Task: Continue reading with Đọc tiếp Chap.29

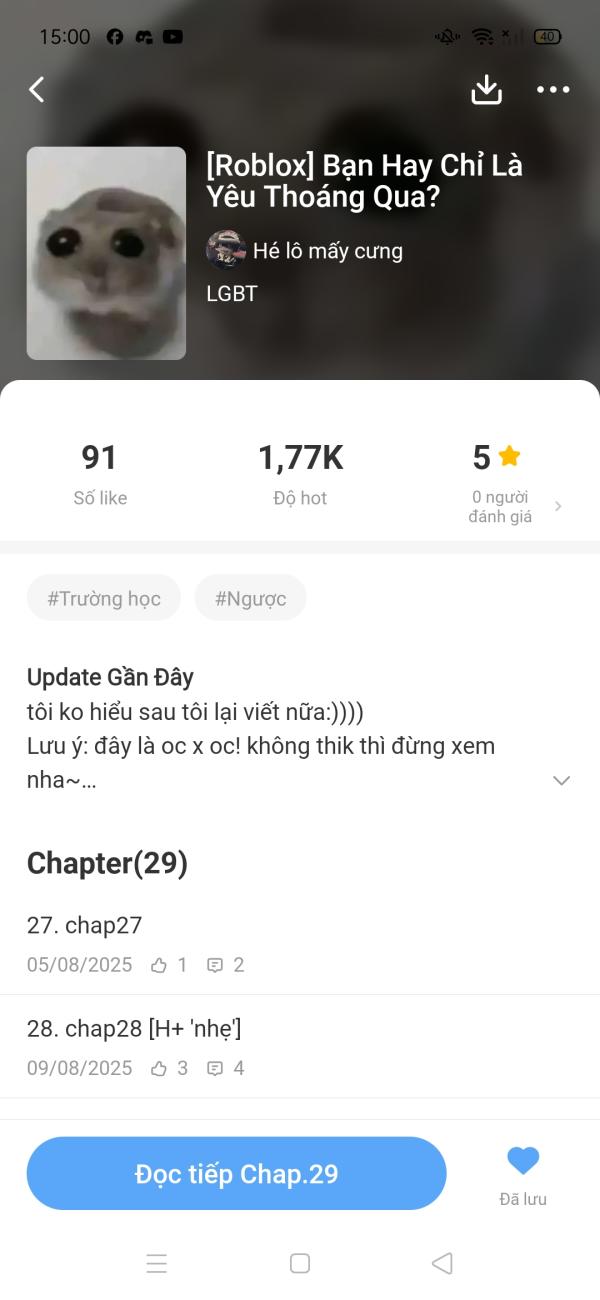Action: point(237,1173)
